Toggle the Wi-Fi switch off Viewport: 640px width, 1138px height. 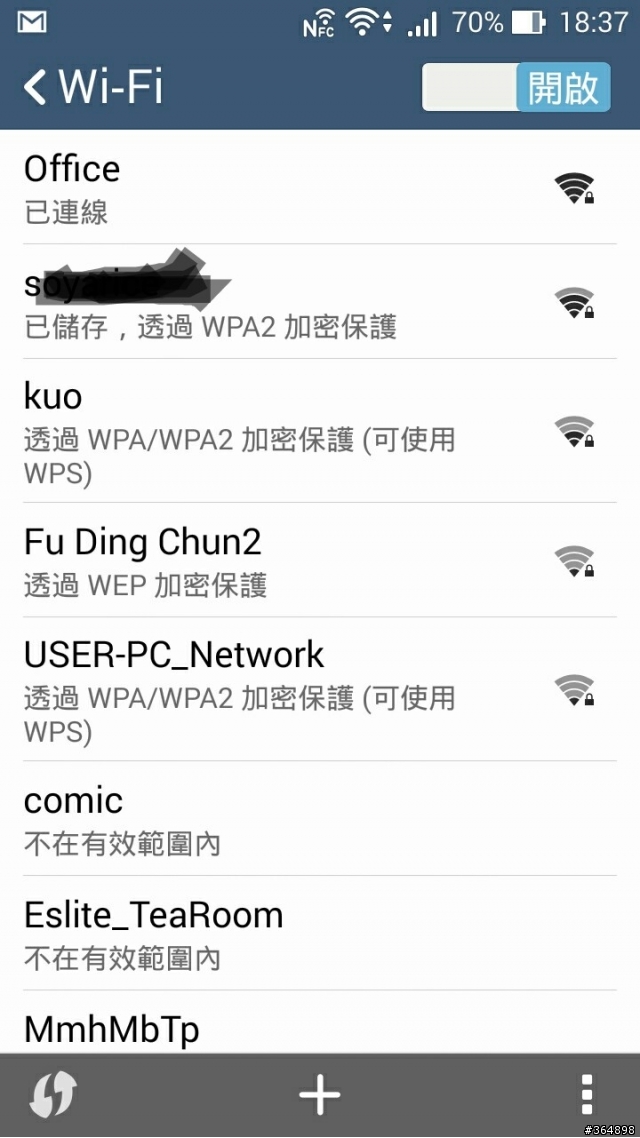tap(516, 87)
